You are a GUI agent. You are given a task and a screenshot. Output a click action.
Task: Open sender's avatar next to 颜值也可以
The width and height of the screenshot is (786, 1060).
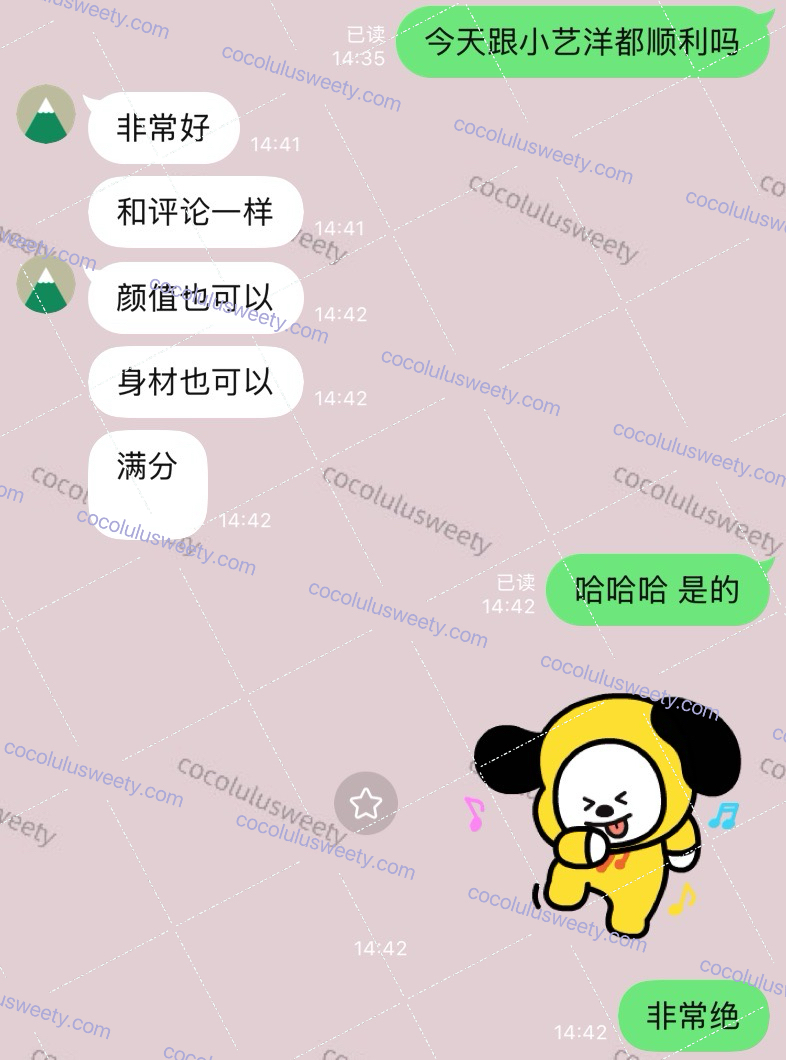pyautogui.click(x=46, y=284)
